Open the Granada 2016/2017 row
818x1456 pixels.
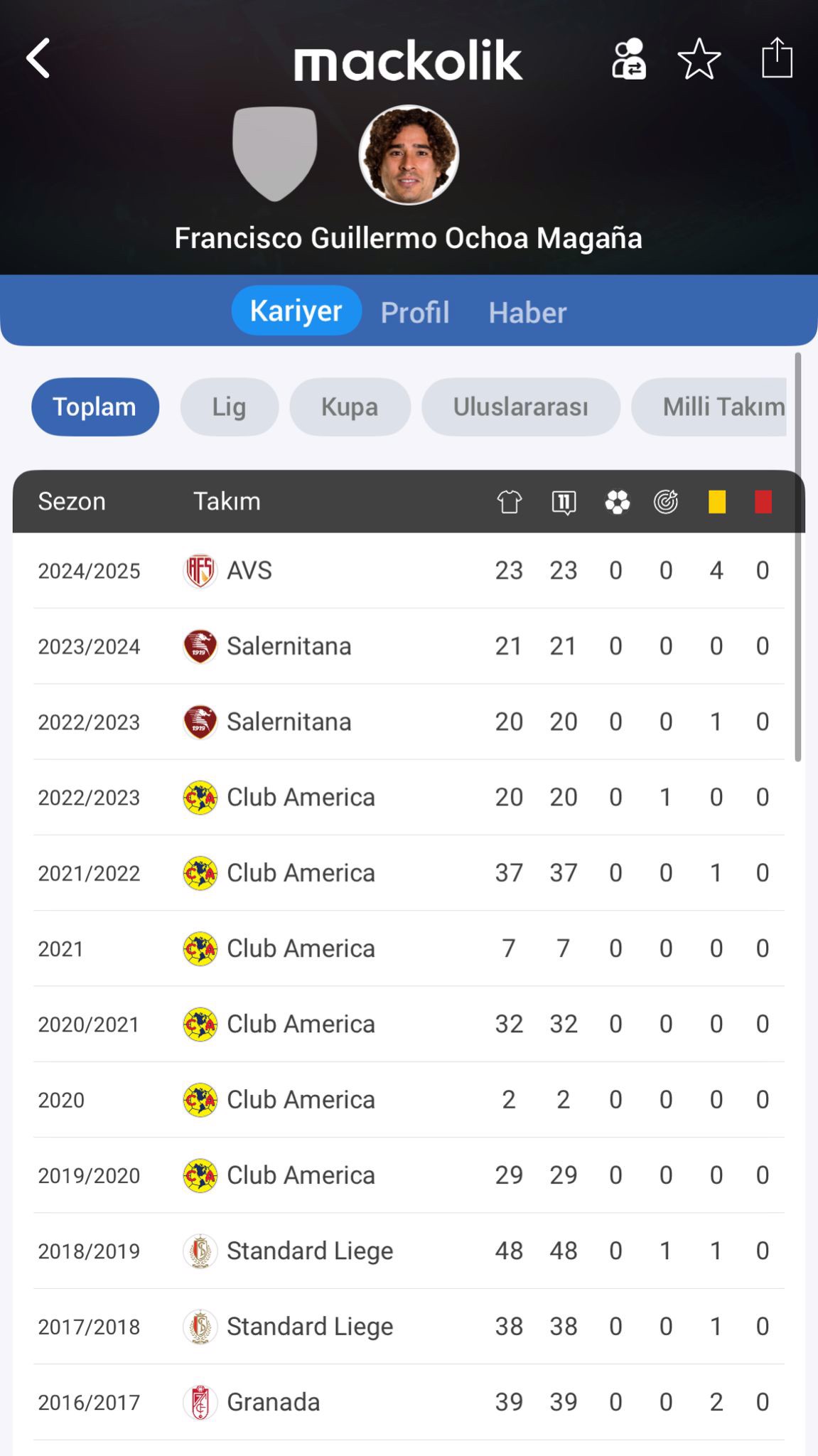pos(409,1402)
